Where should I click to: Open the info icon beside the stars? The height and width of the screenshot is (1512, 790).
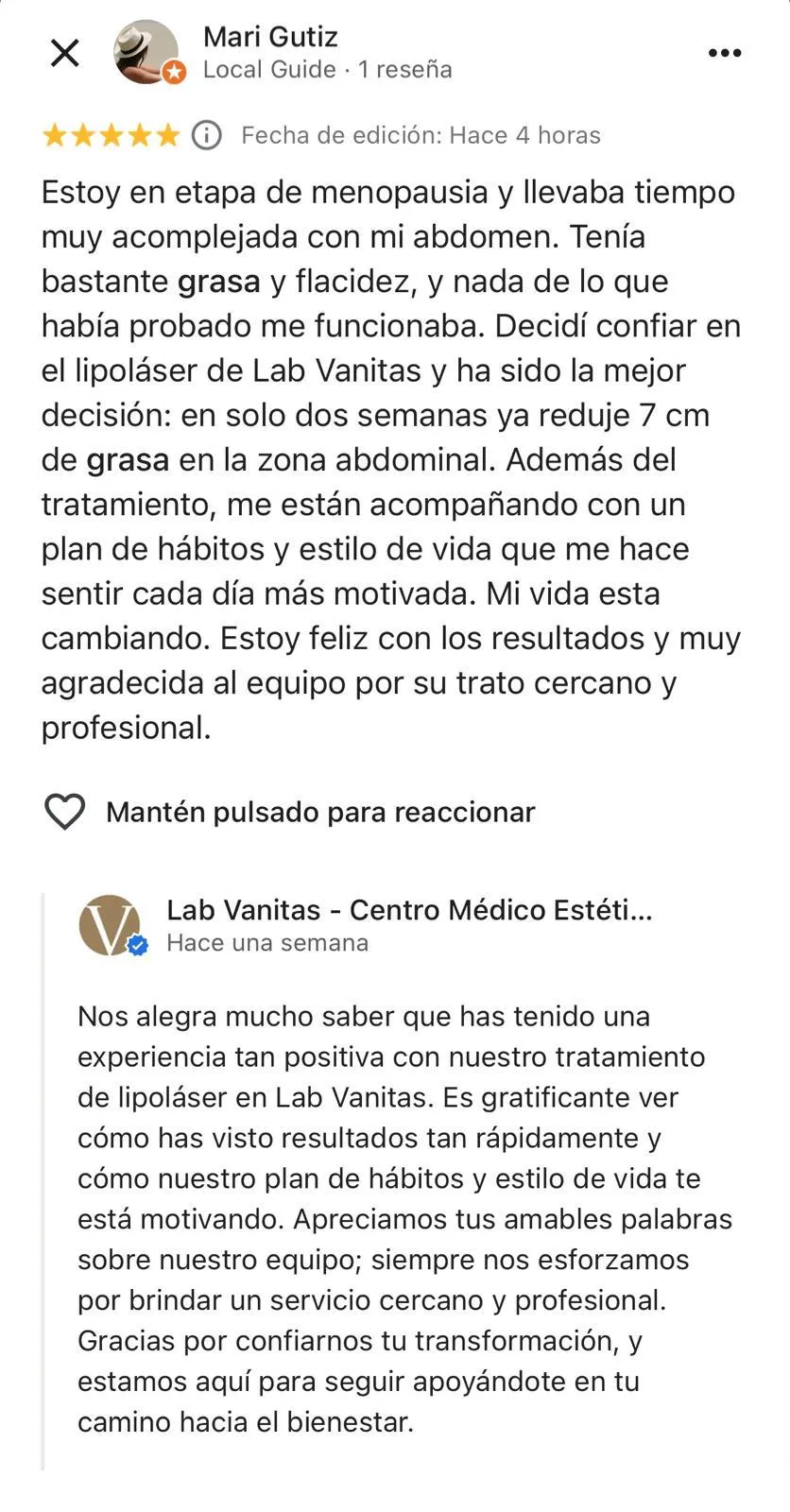[206, 136]
